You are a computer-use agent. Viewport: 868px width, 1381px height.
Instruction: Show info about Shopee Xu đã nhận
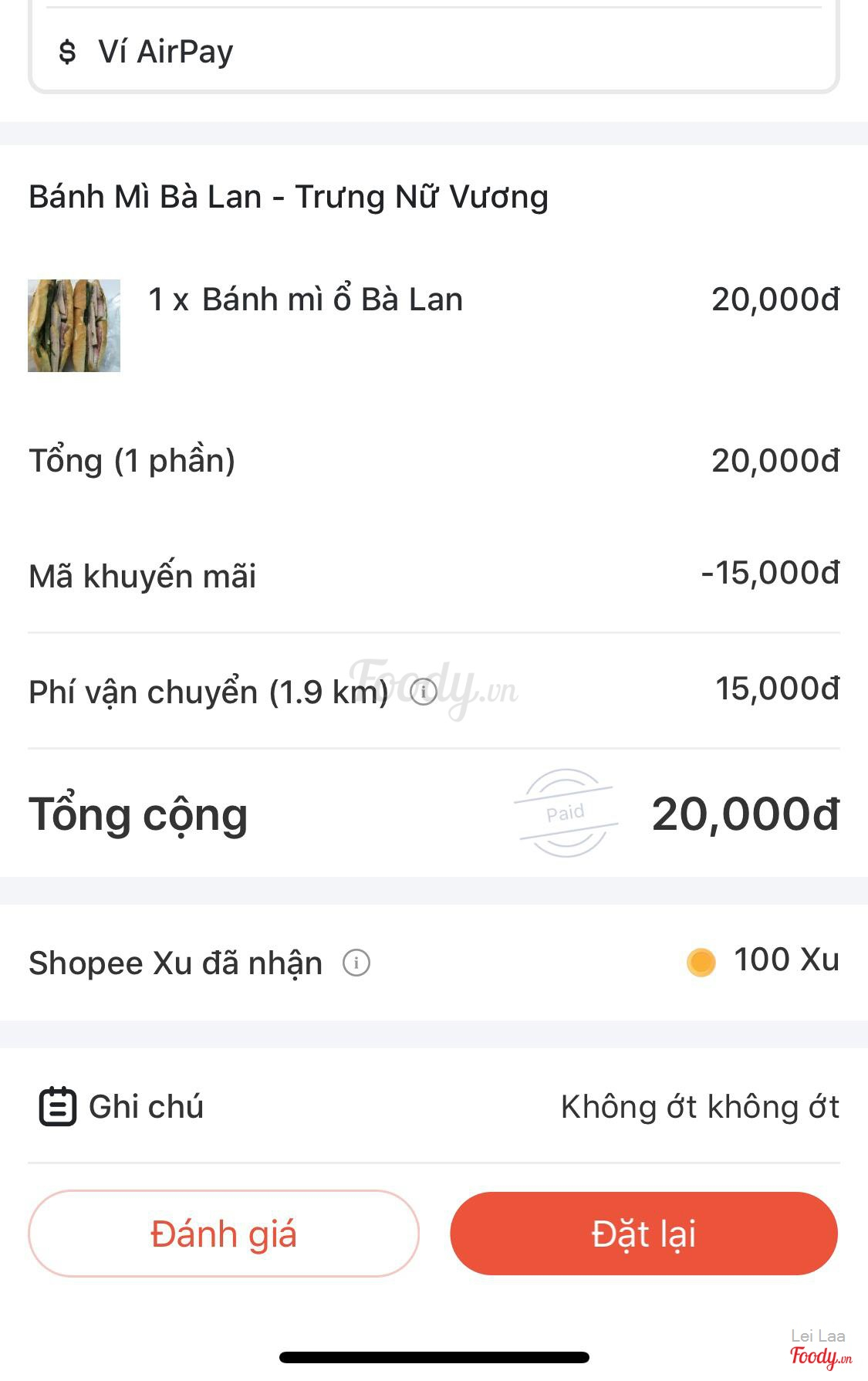pos(356,963)
